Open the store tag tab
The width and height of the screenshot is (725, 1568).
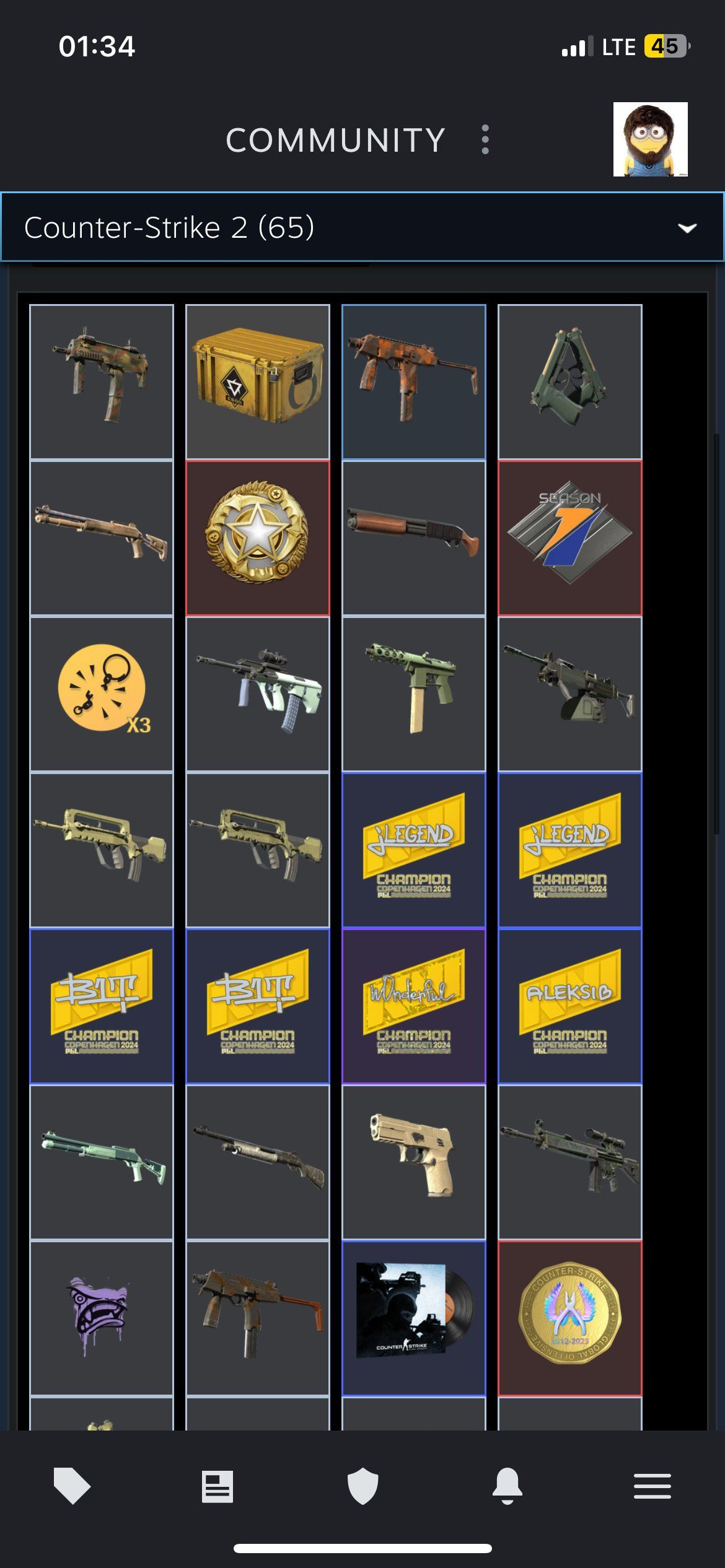[x=72, y=1486]
